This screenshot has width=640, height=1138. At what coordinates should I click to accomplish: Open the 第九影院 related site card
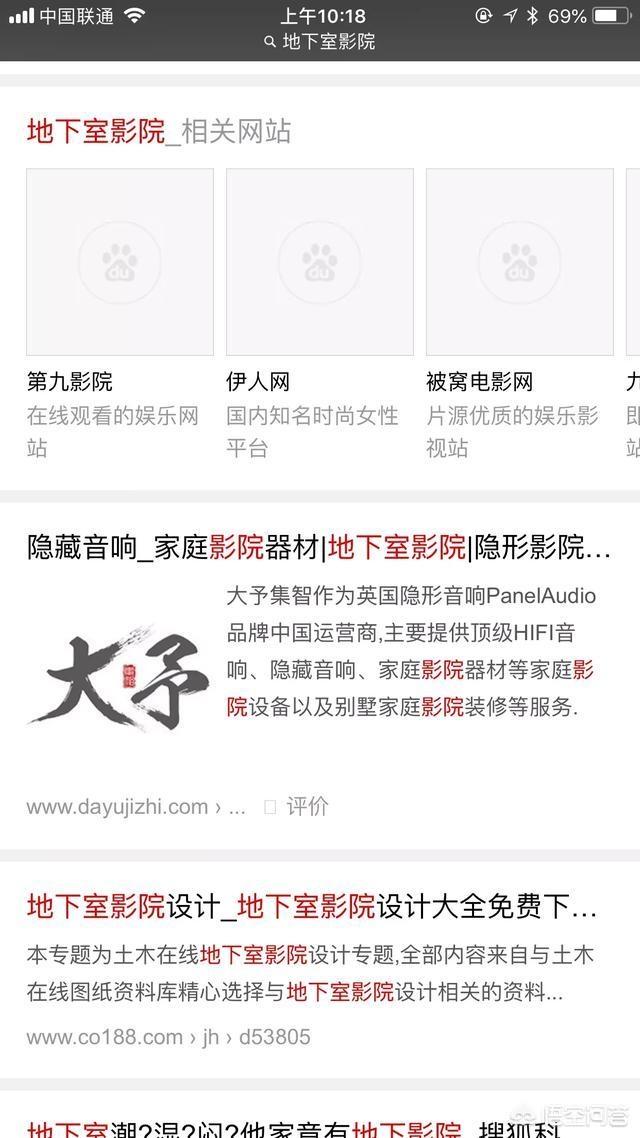point(119,262)
